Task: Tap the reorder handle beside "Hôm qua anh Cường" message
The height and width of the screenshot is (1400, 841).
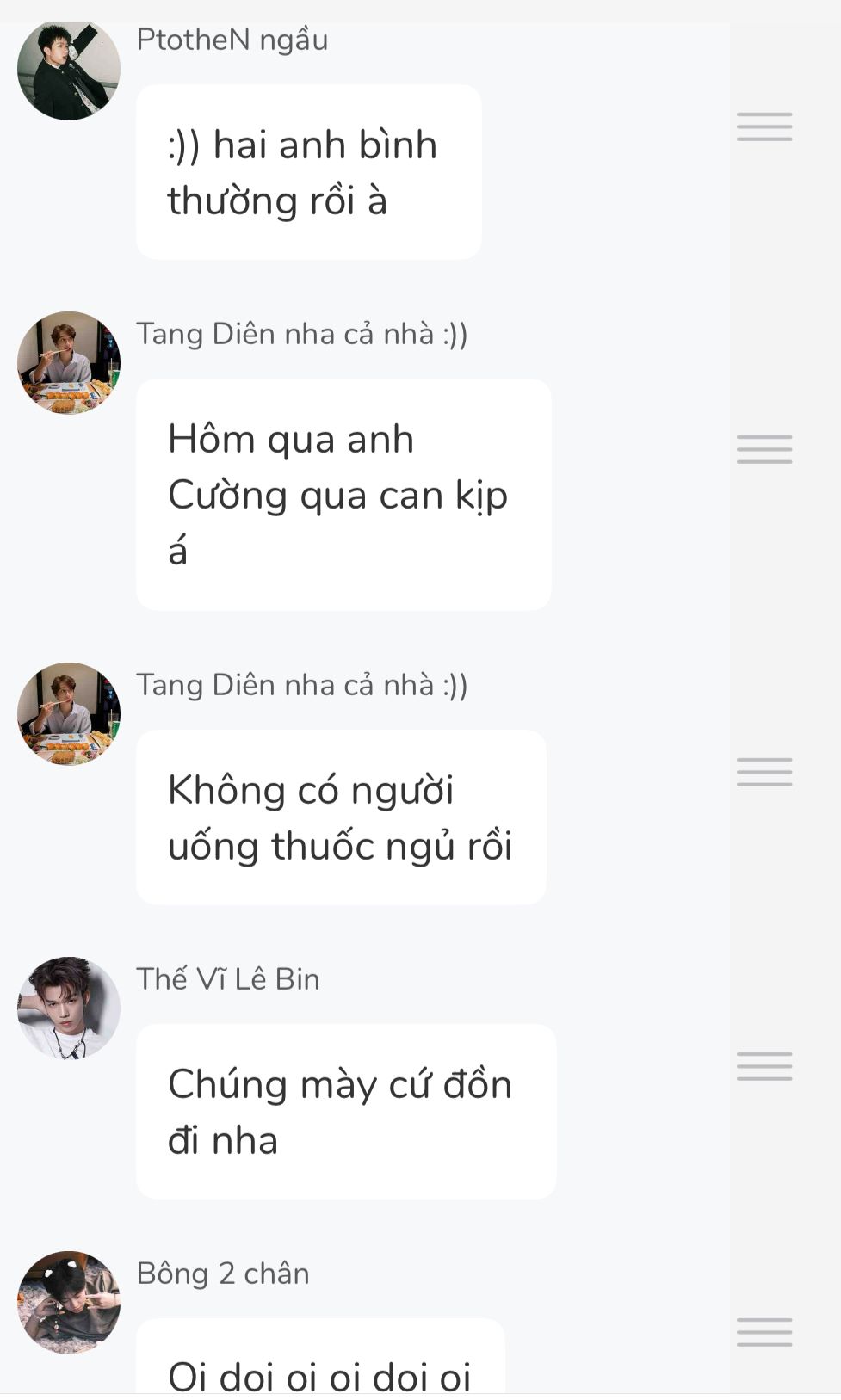Action: (x=764, y=449)
